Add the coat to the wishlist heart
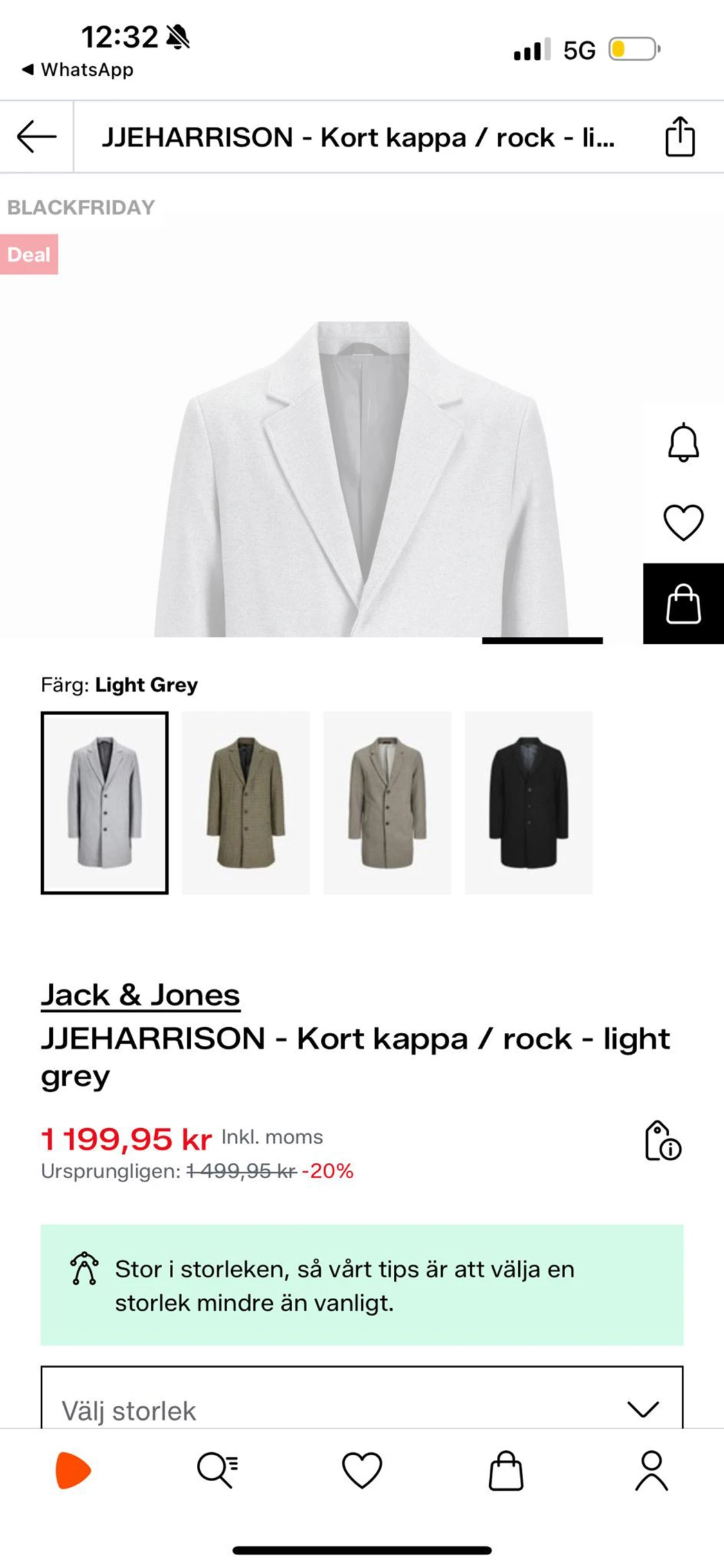The height and width of the screenshot is (1568, 724). [x=683, y=522]
